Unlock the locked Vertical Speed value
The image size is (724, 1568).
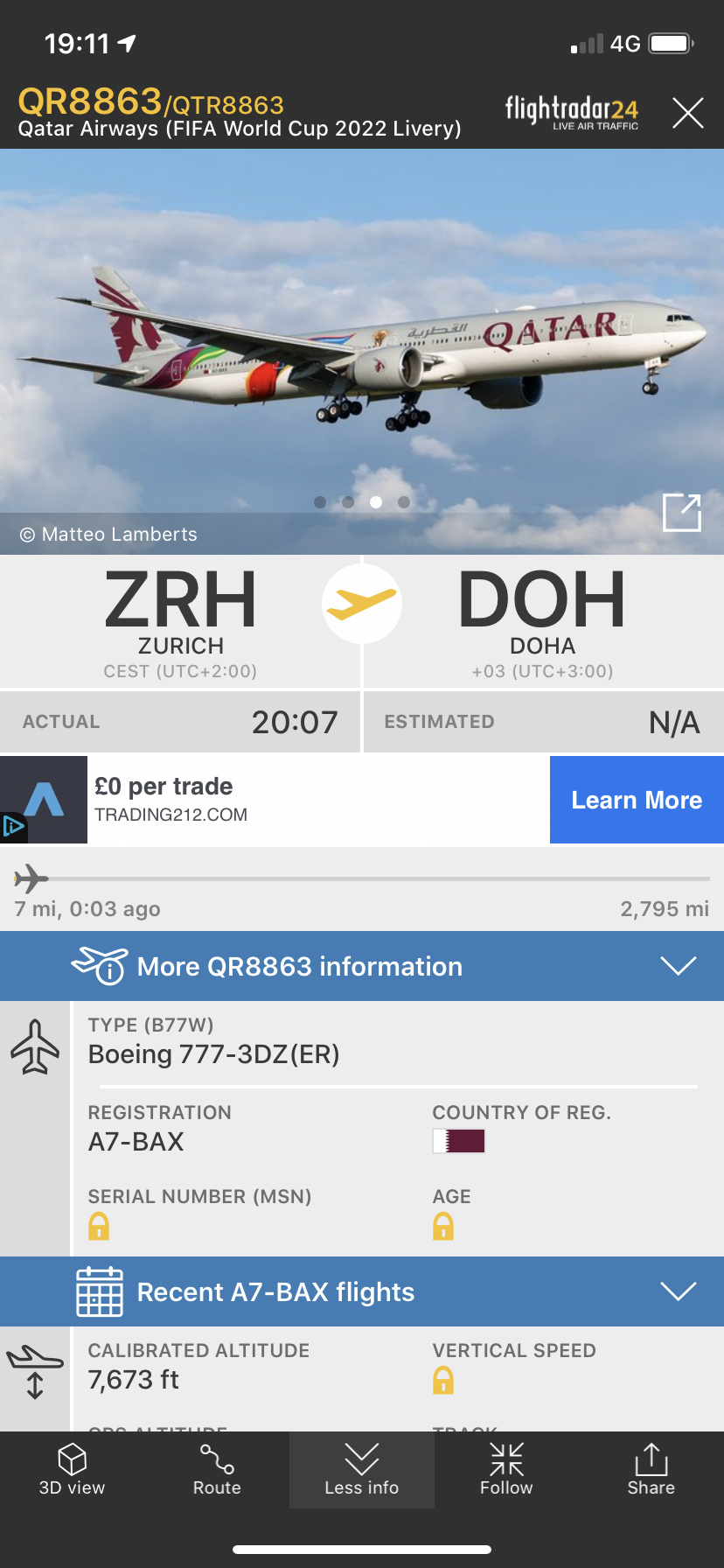[x=443, y=1381]
